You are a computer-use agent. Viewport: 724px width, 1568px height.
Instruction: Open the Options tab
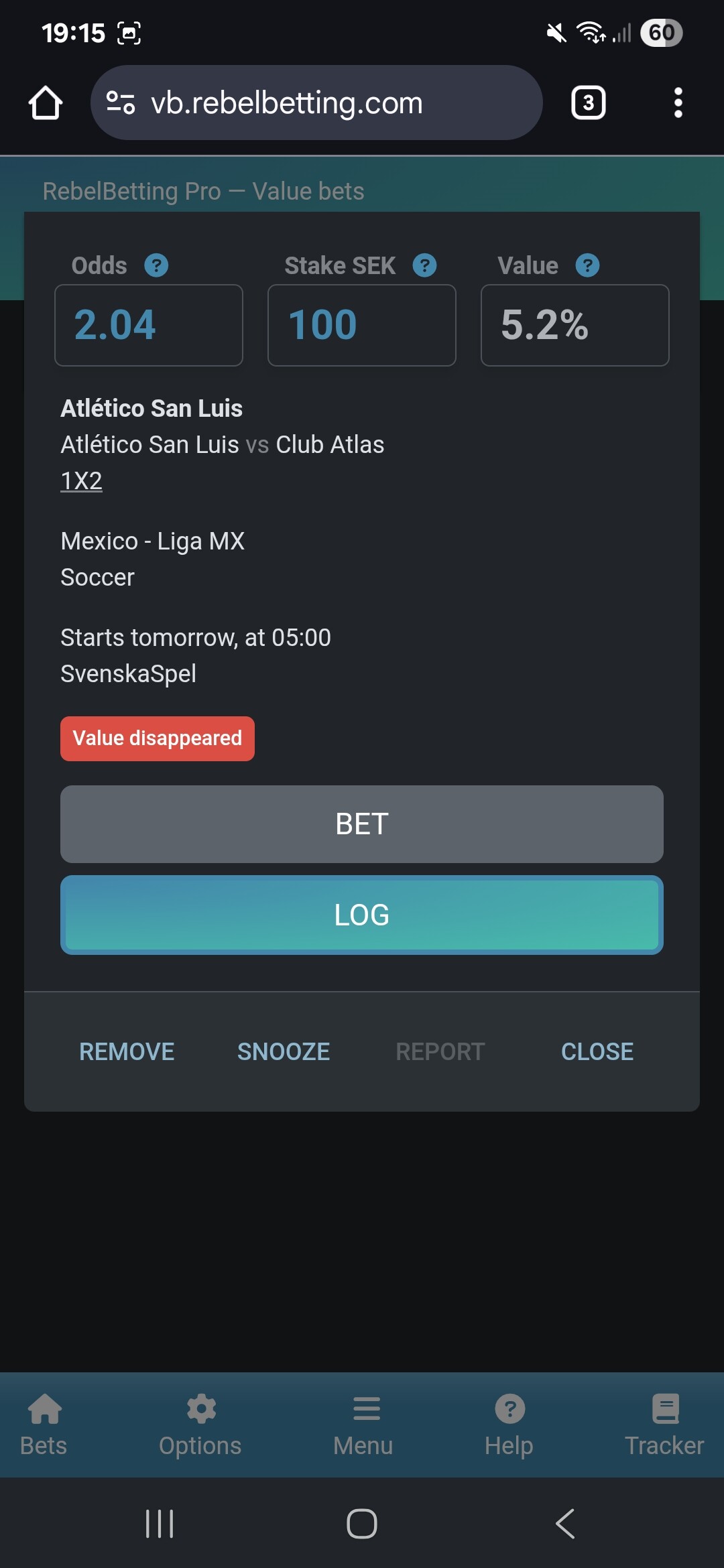tap(200, 1425)
